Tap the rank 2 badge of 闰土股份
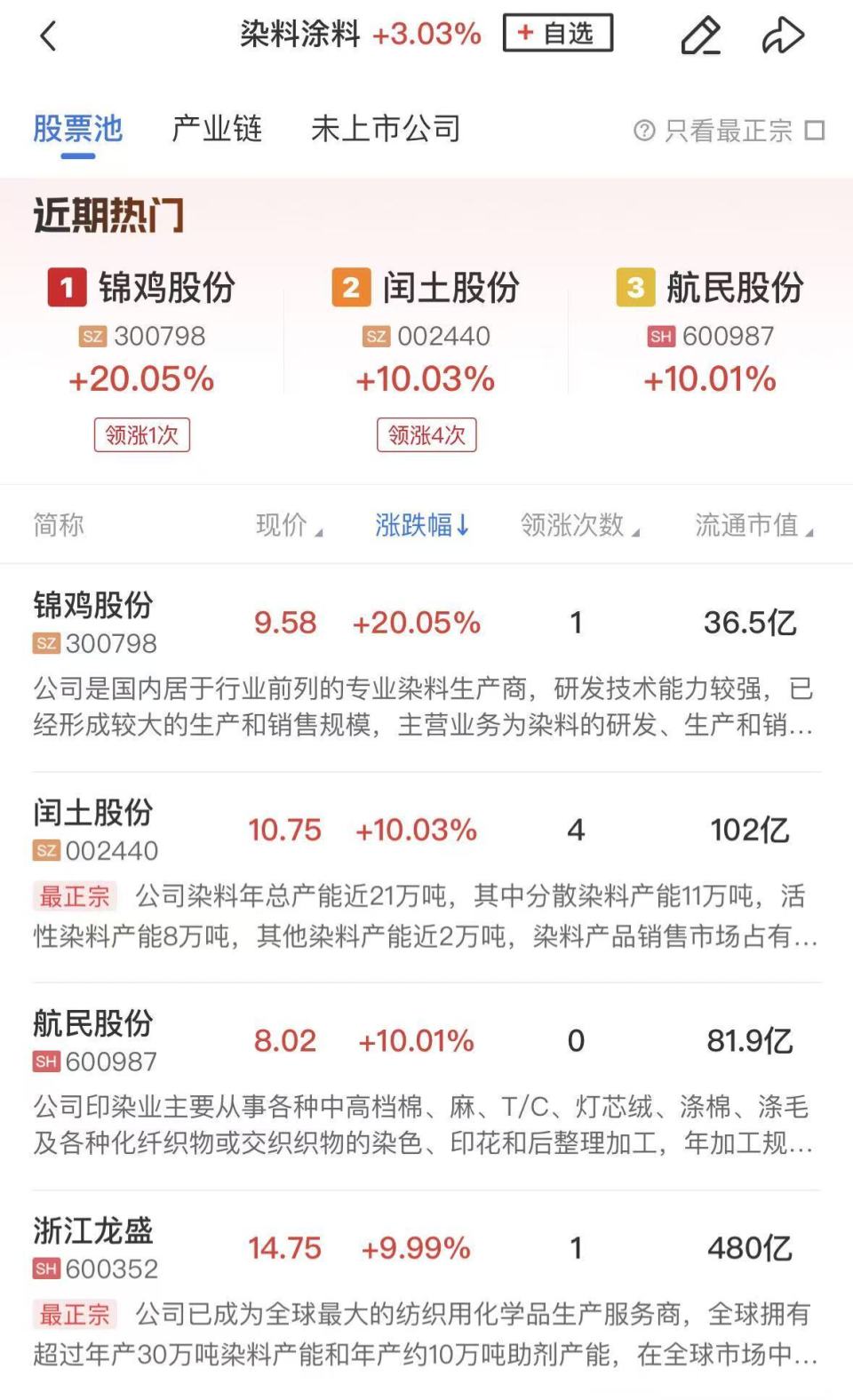Viewport: 853px width, 1400px height. pos(348,287)
